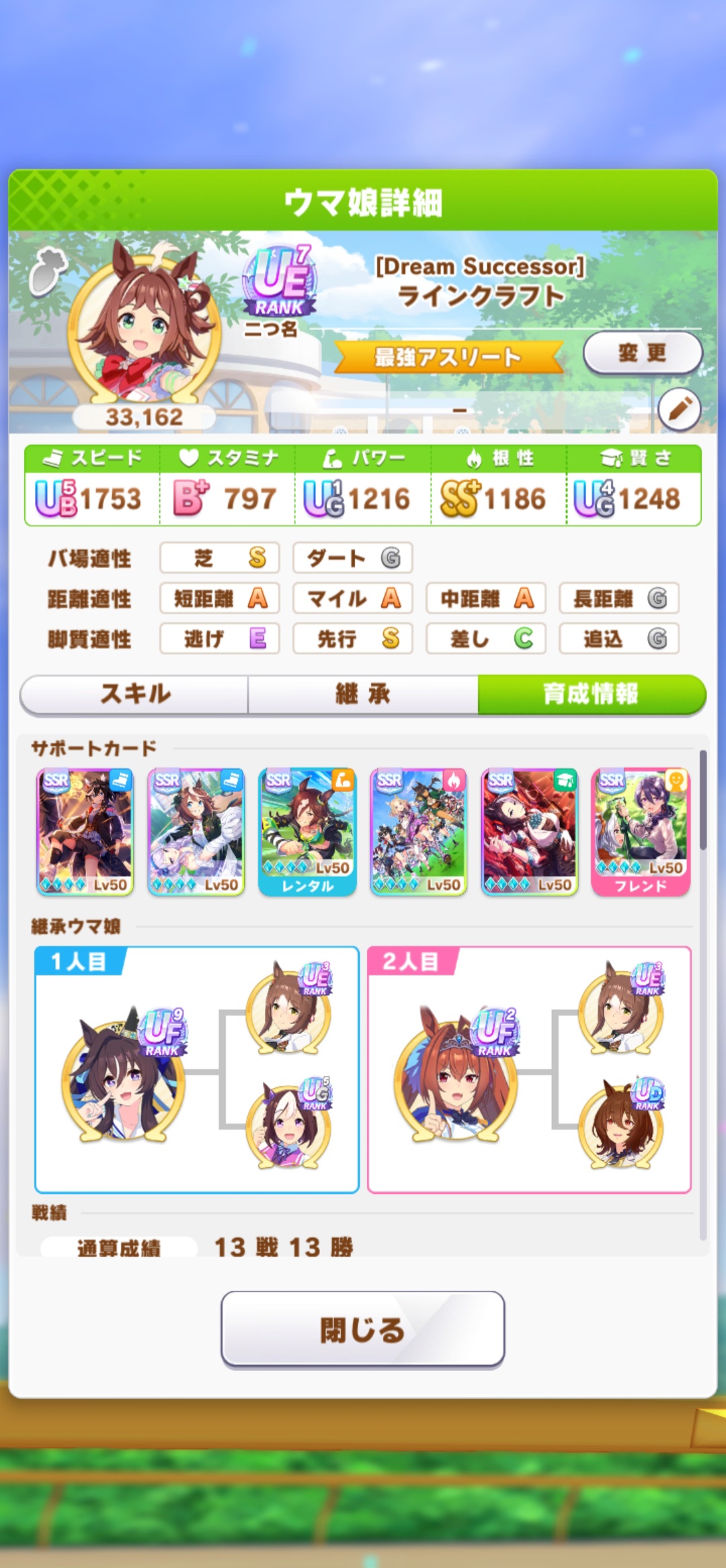This screenshot has width=726, height=1568.
Task: Tap the 変更 title change button
Action: click(642, 353)
